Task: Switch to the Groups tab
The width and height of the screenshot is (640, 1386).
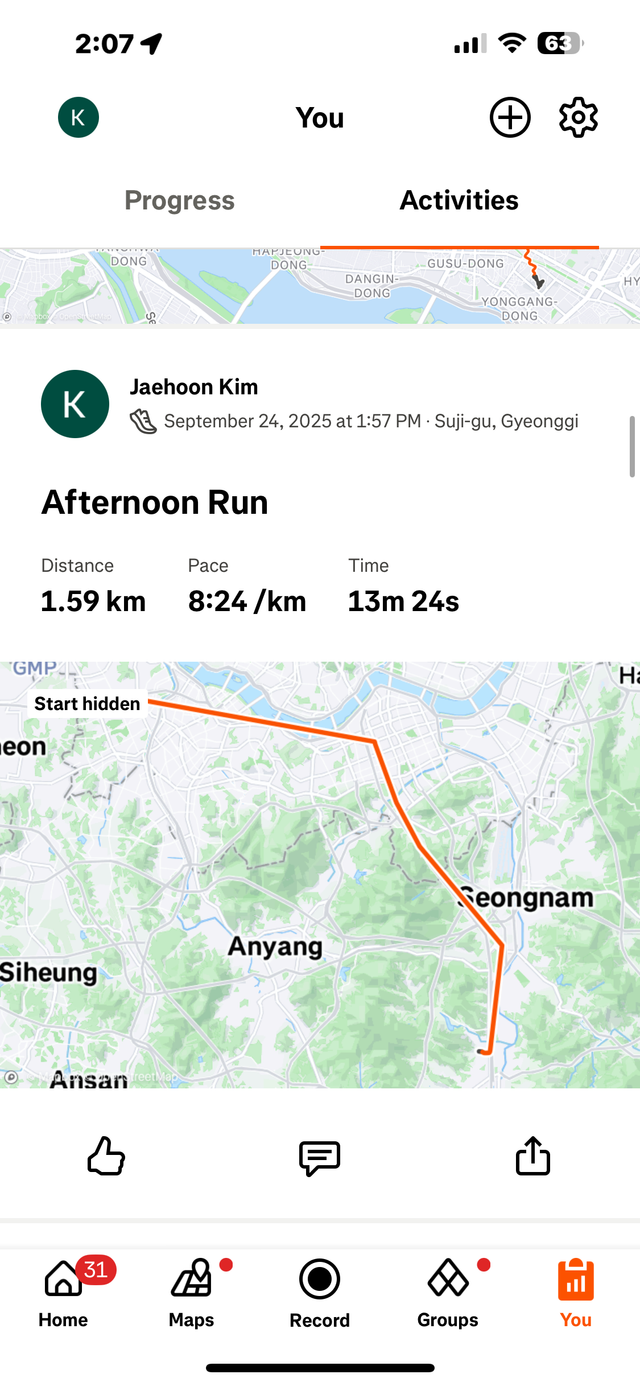Action: click(x=447, y=1292)
